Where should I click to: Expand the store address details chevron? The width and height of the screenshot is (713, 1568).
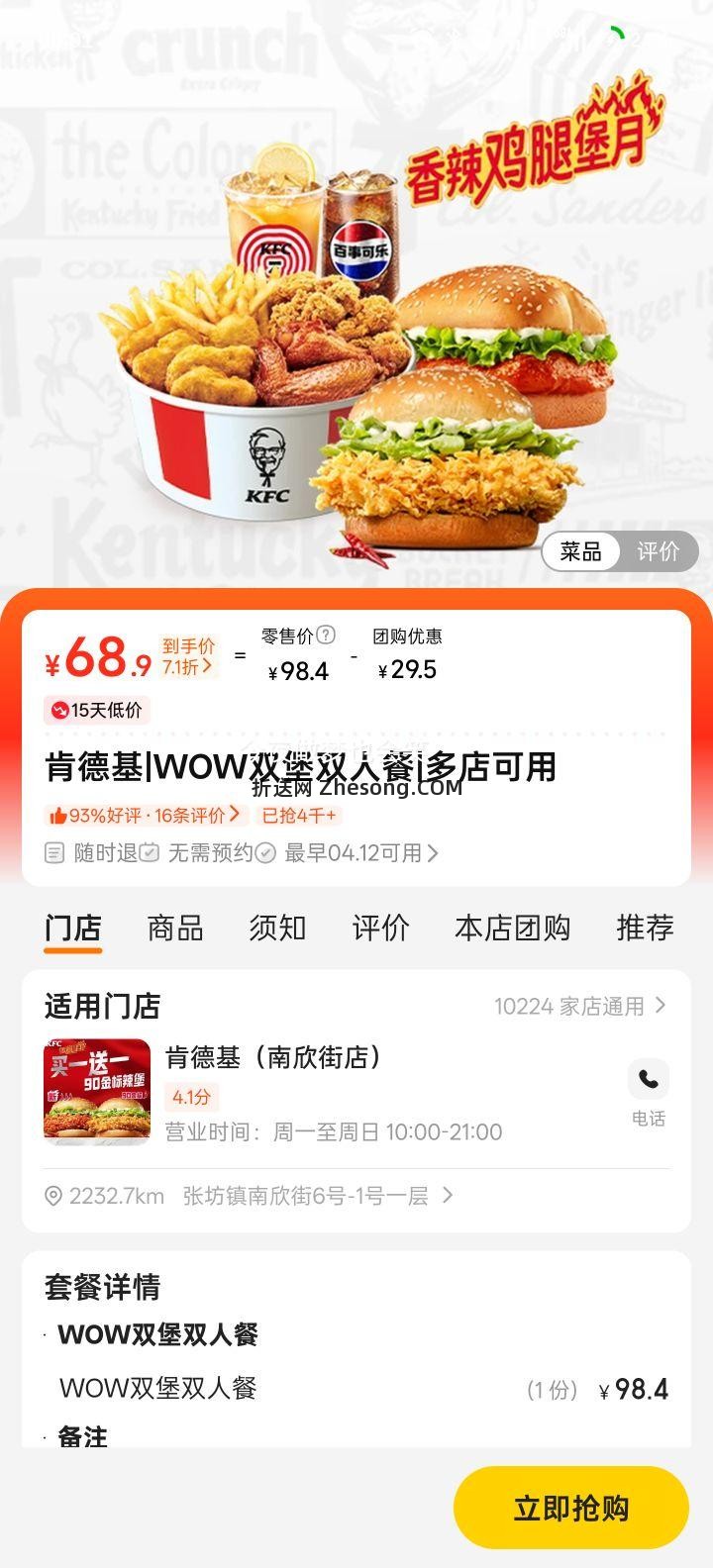point(448,1197)
